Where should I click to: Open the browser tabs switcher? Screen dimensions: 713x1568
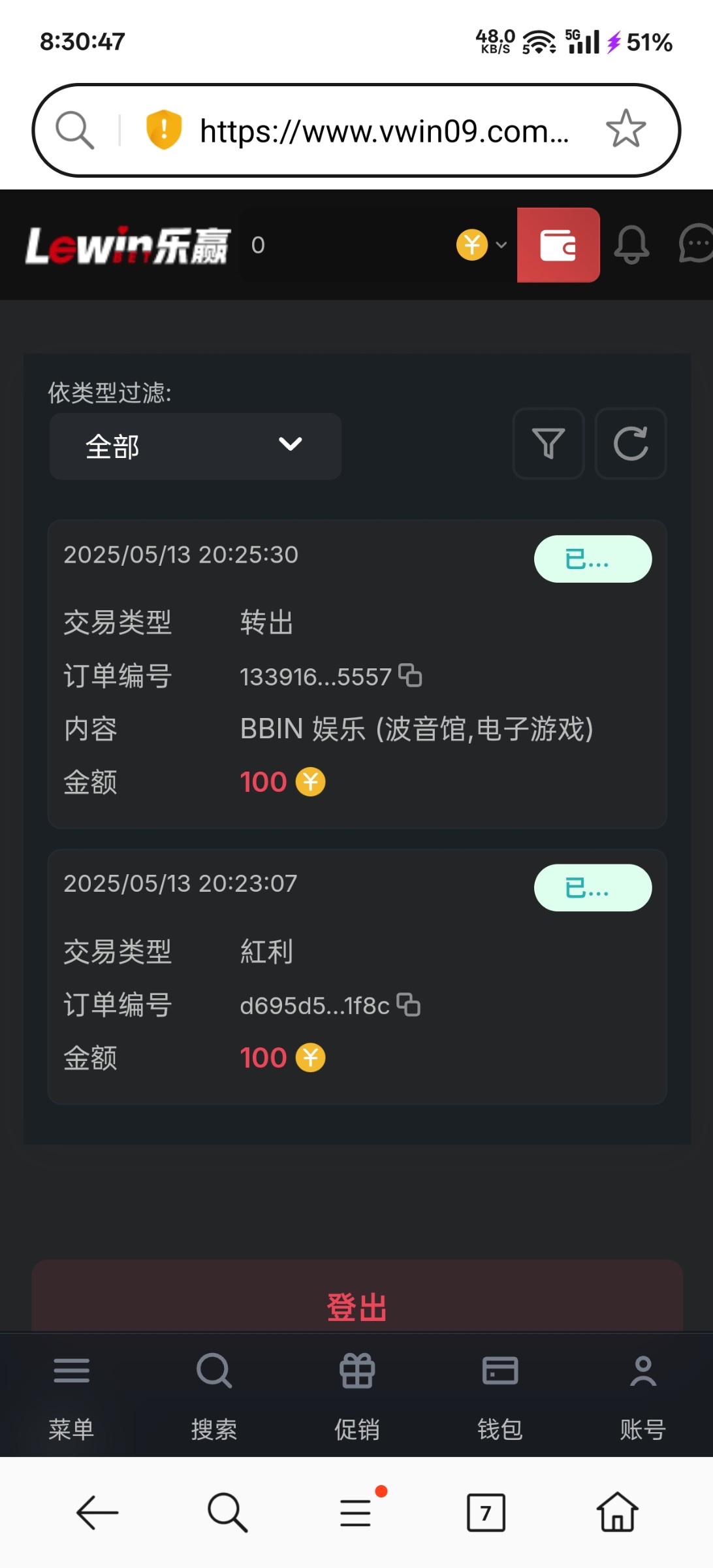point(486,1512)
